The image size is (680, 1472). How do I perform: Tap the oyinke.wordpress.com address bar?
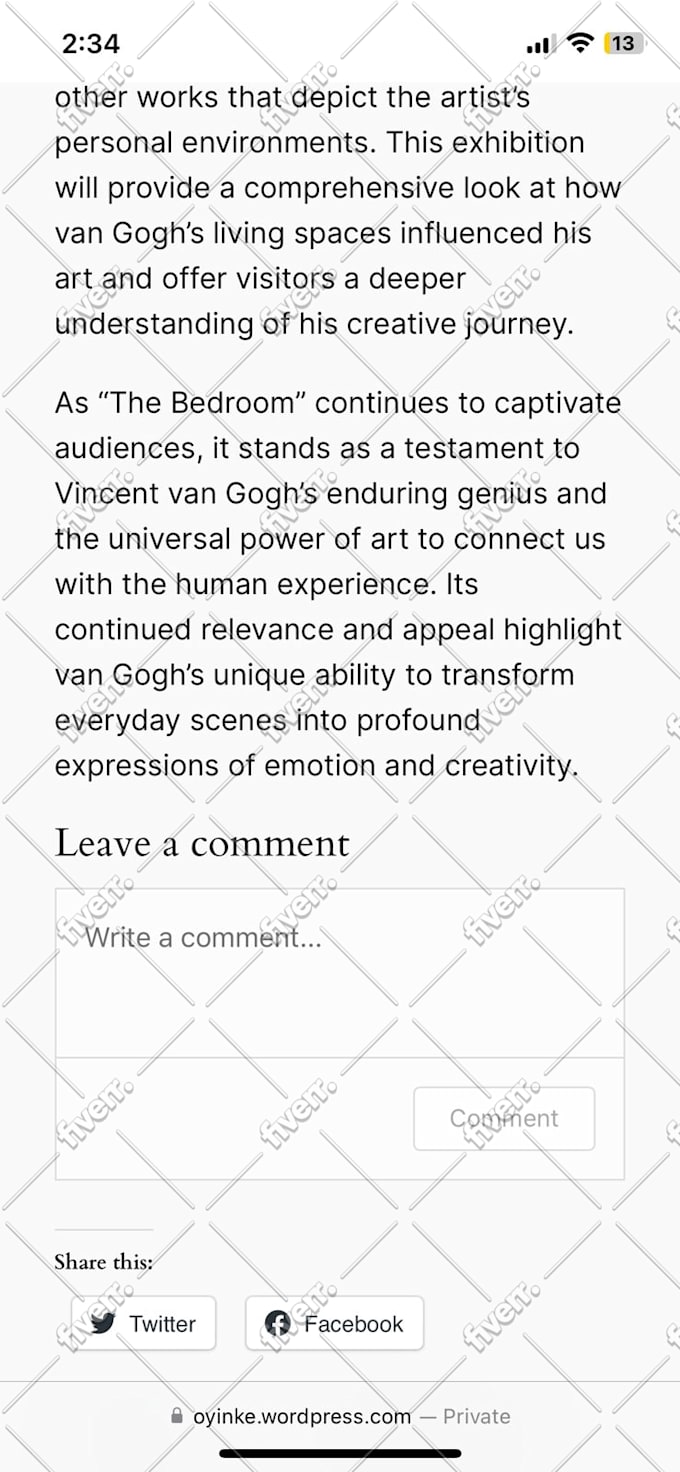point(340,1416)
